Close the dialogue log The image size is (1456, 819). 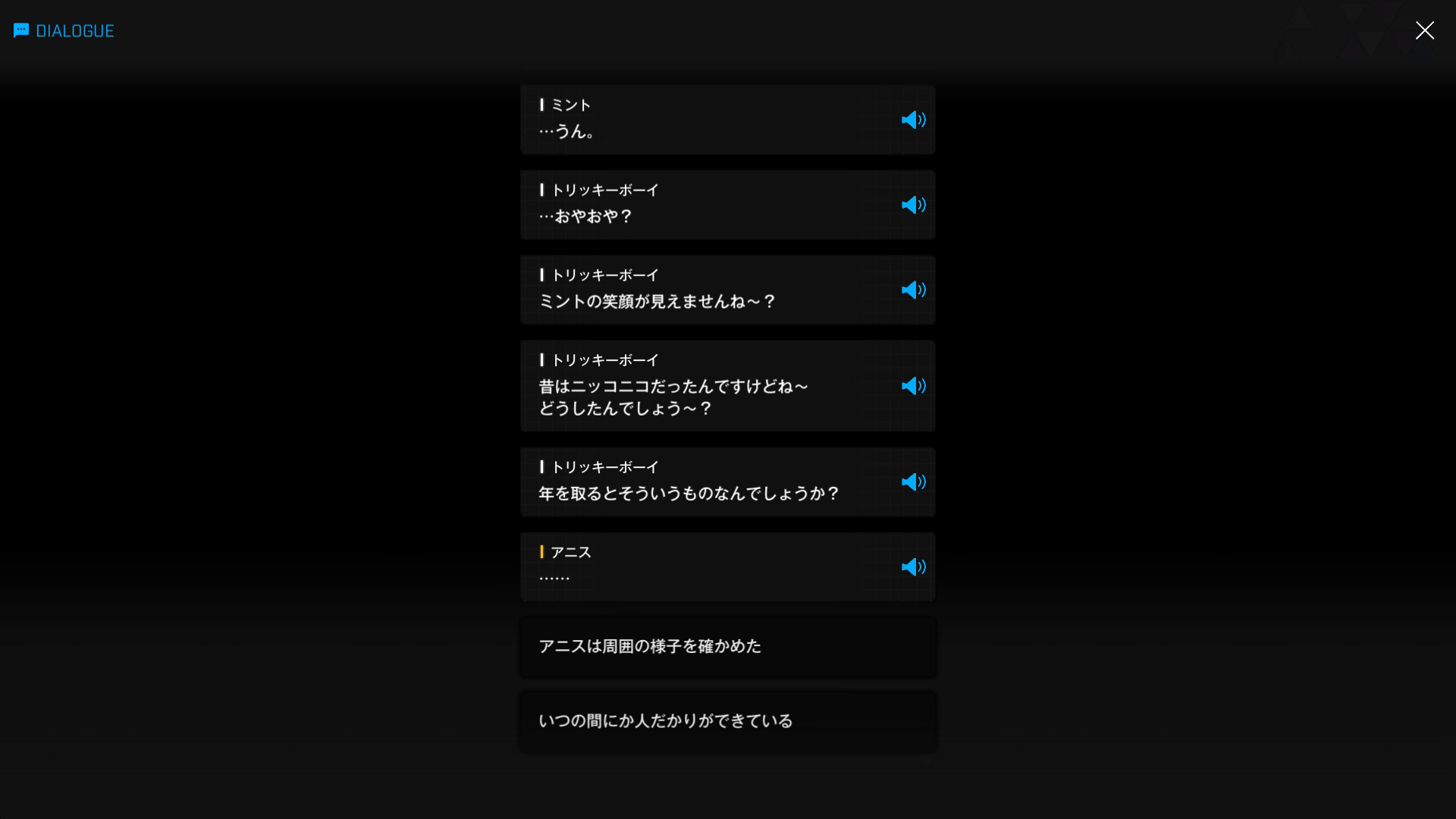point(1424,30)
